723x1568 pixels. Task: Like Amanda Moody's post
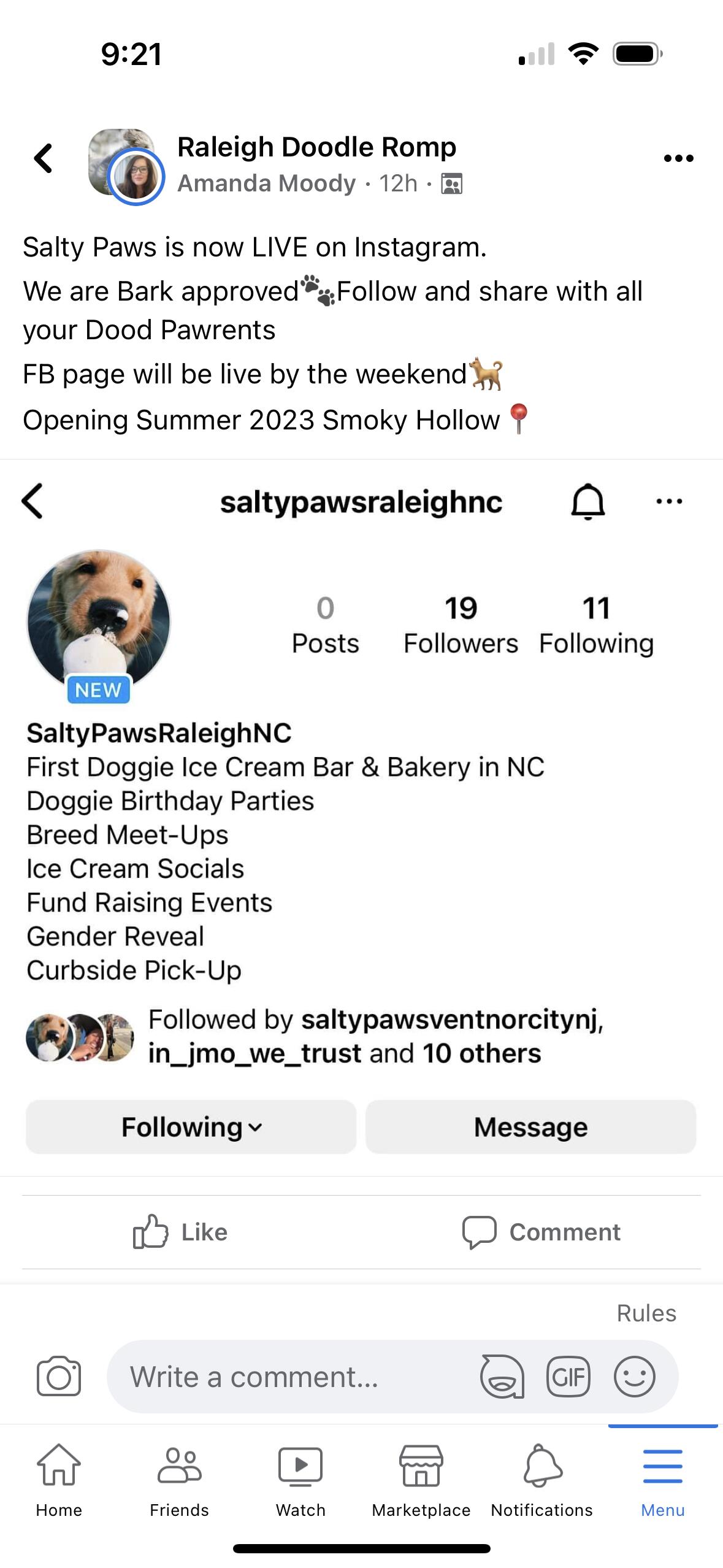[180, 1232]
